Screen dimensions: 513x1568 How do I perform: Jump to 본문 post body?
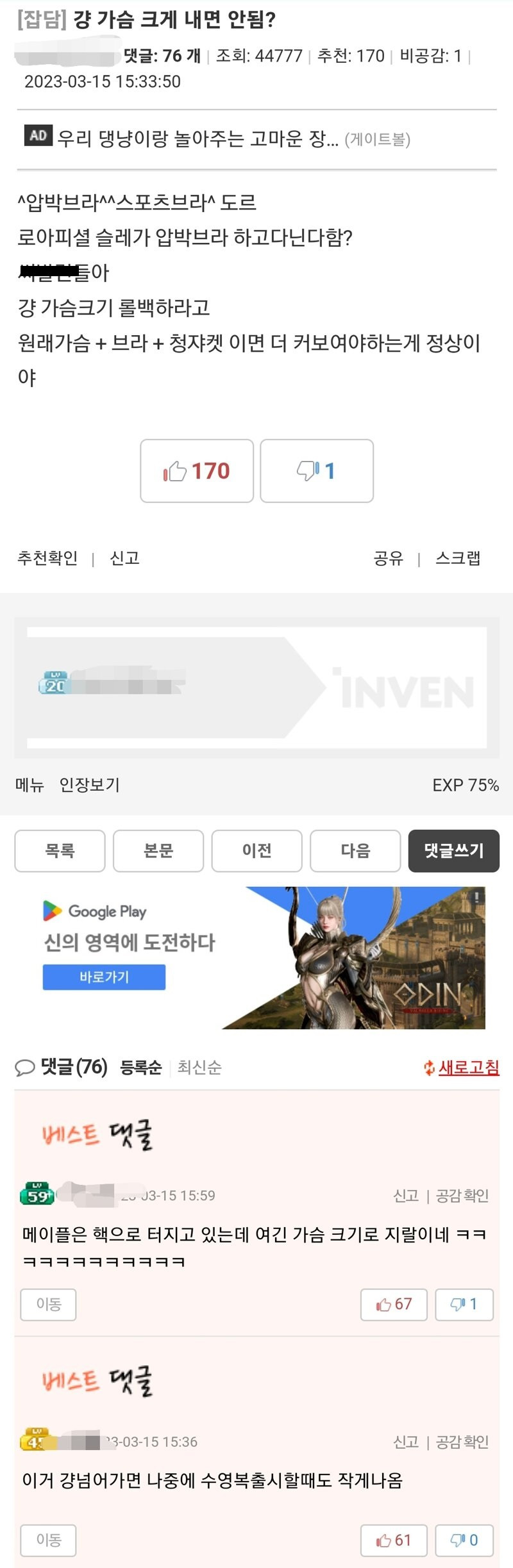point(158,851)
